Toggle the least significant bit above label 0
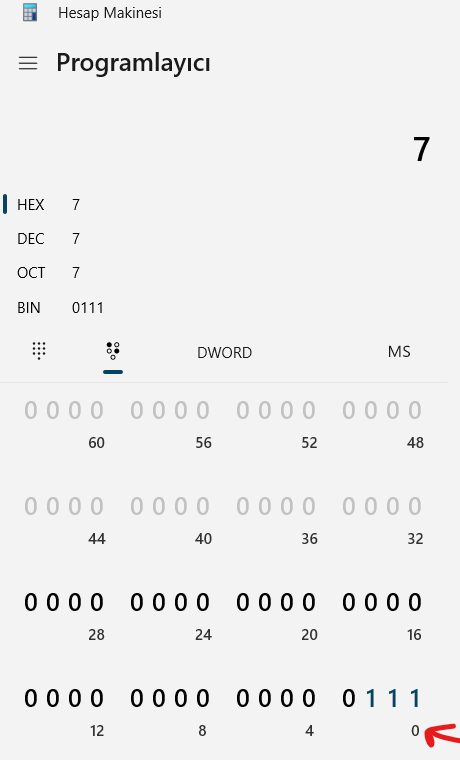This screenshot has width=460, height=760. point(415,698)
